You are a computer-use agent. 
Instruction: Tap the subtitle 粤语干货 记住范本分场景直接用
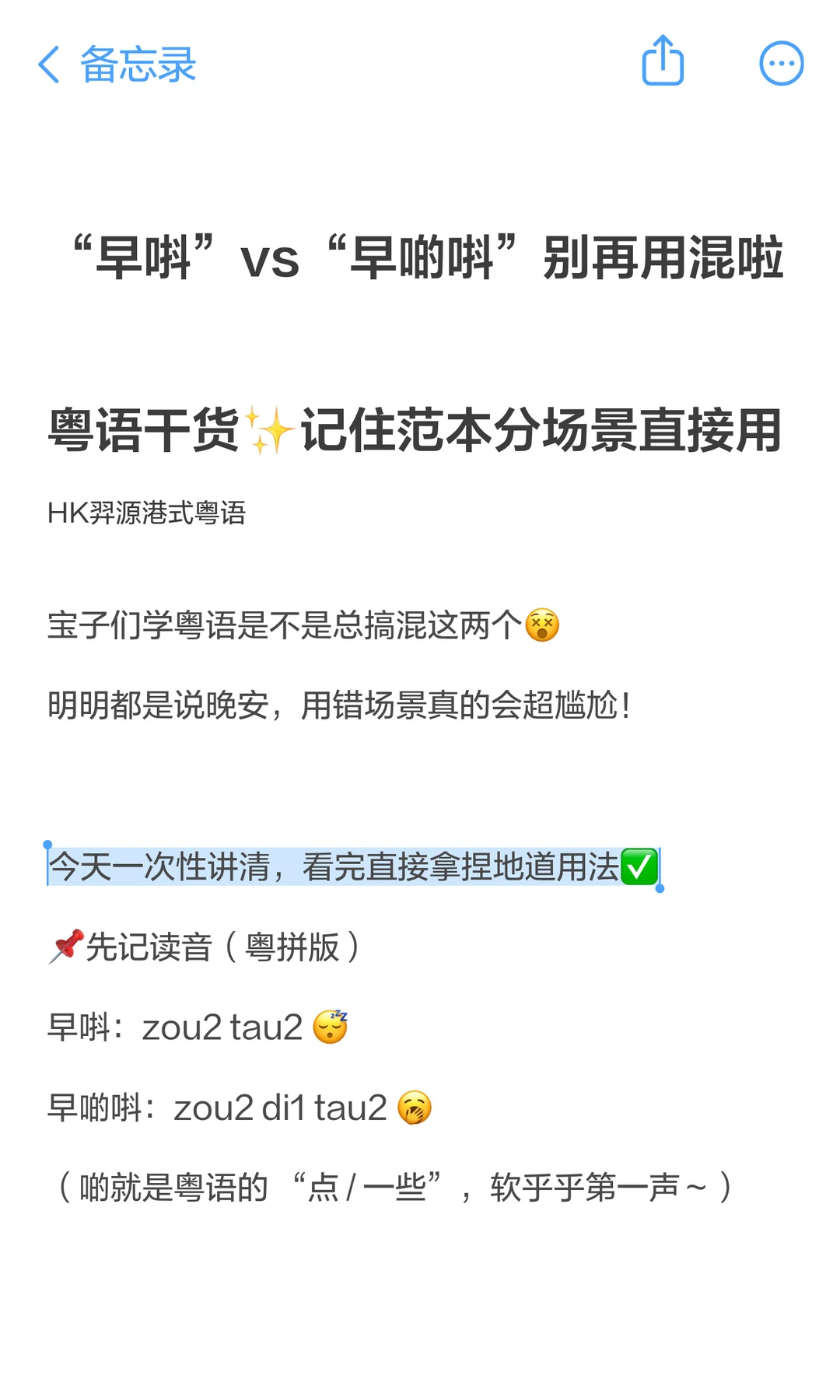pos(420,429)
